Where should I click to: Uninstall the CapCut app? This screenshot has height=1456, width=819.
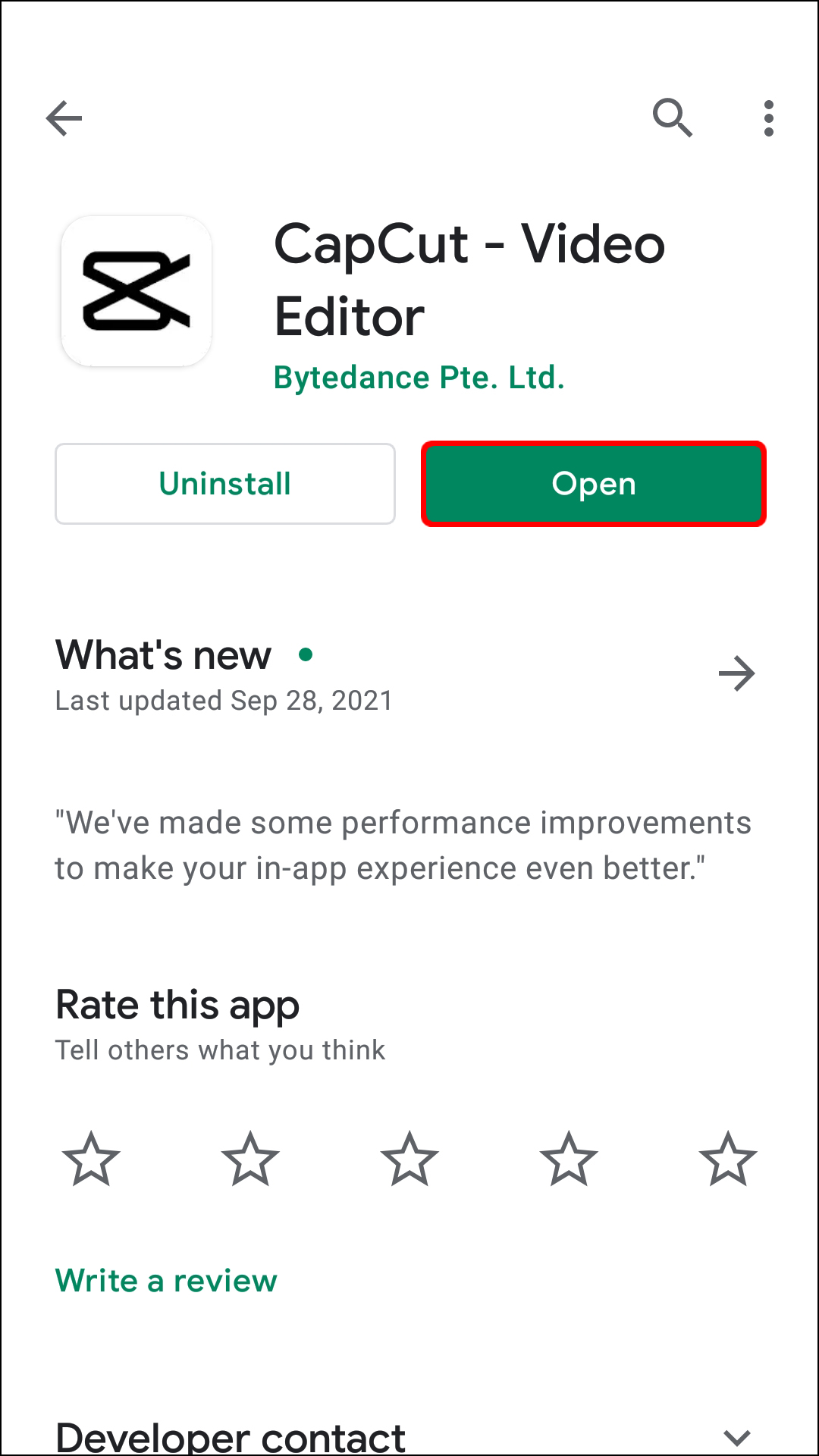pyautogui.click(x=225, y=484)
